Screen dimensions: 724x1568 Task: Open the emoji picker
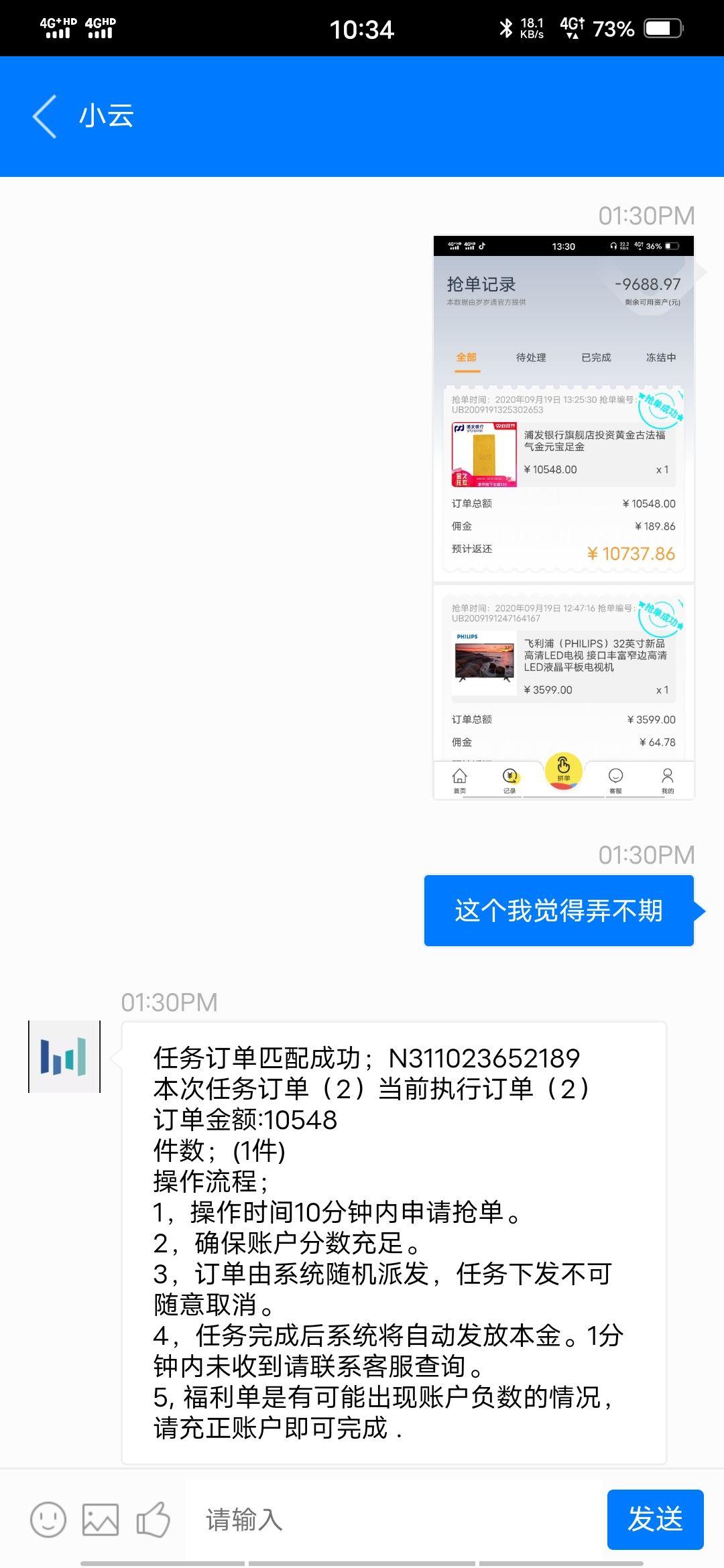[48, 1518]
